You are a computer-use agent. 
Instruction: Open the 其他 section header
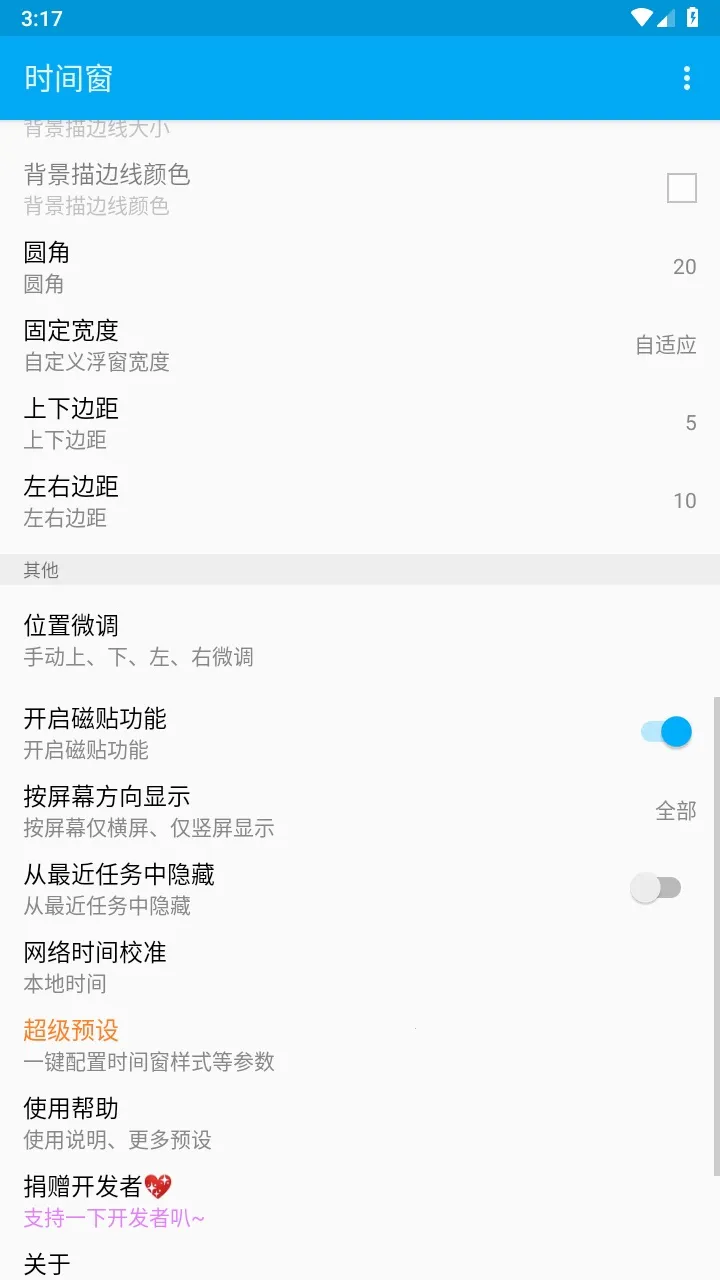pos(38,570)
